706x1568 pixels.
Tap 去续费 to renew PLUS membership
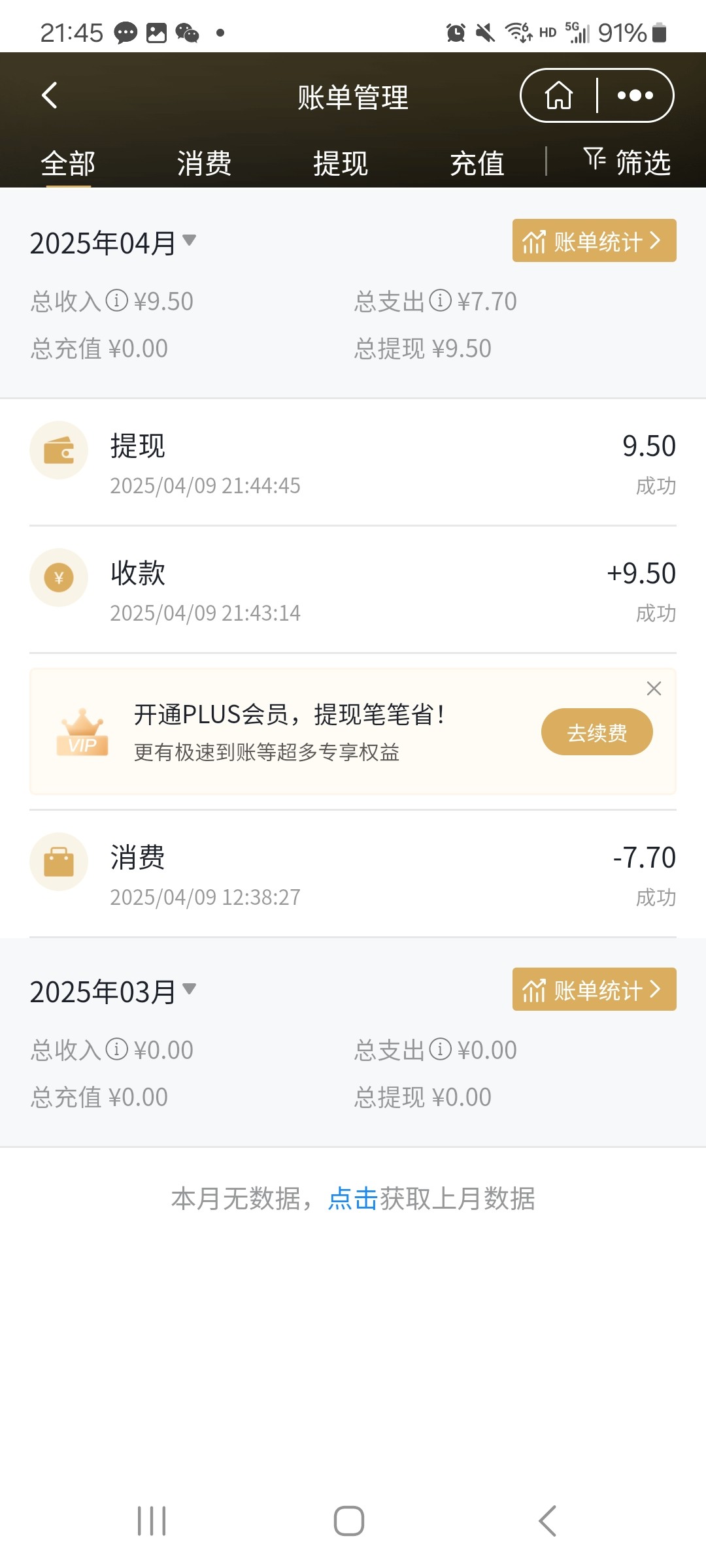pyautogui.click(x=596, y=732)
